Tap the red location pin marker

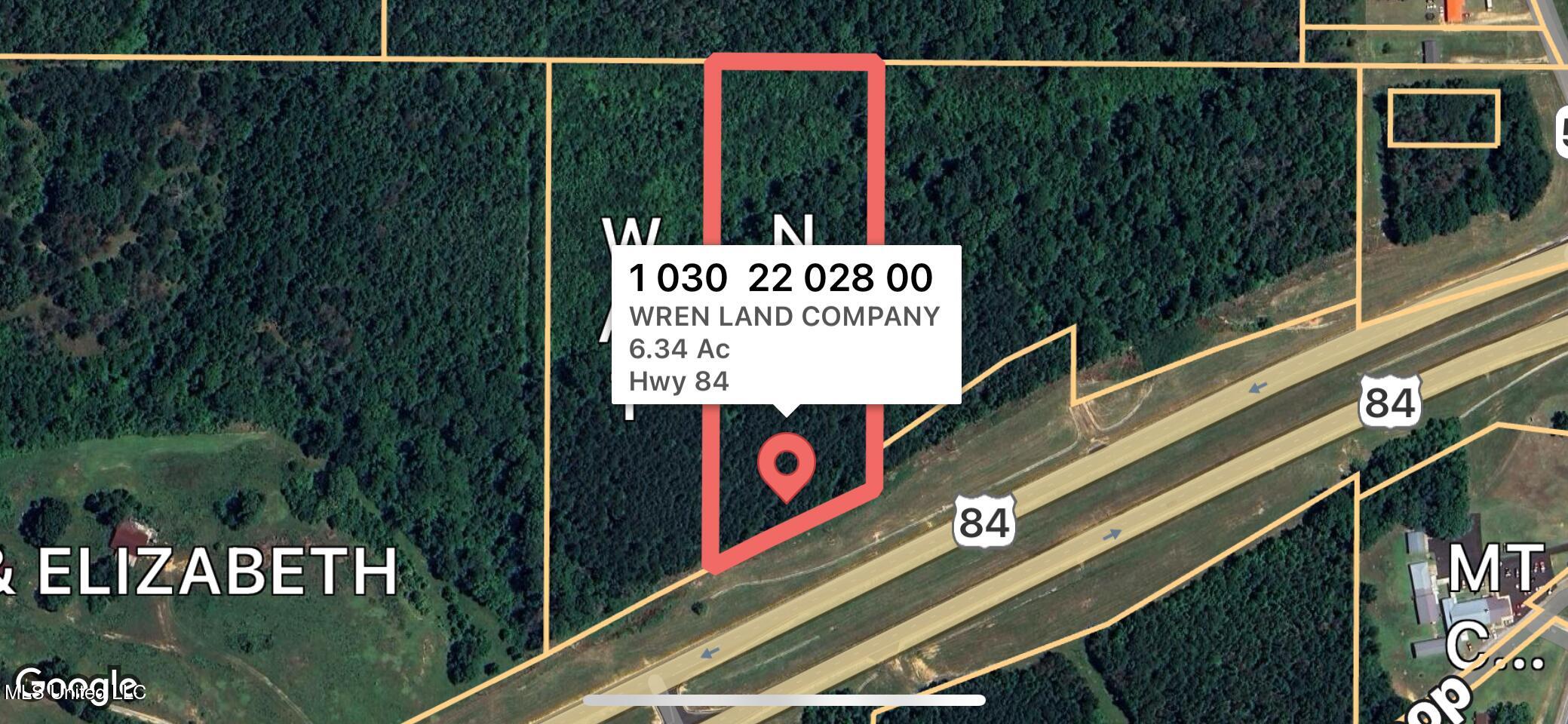[x=786, y=464]
